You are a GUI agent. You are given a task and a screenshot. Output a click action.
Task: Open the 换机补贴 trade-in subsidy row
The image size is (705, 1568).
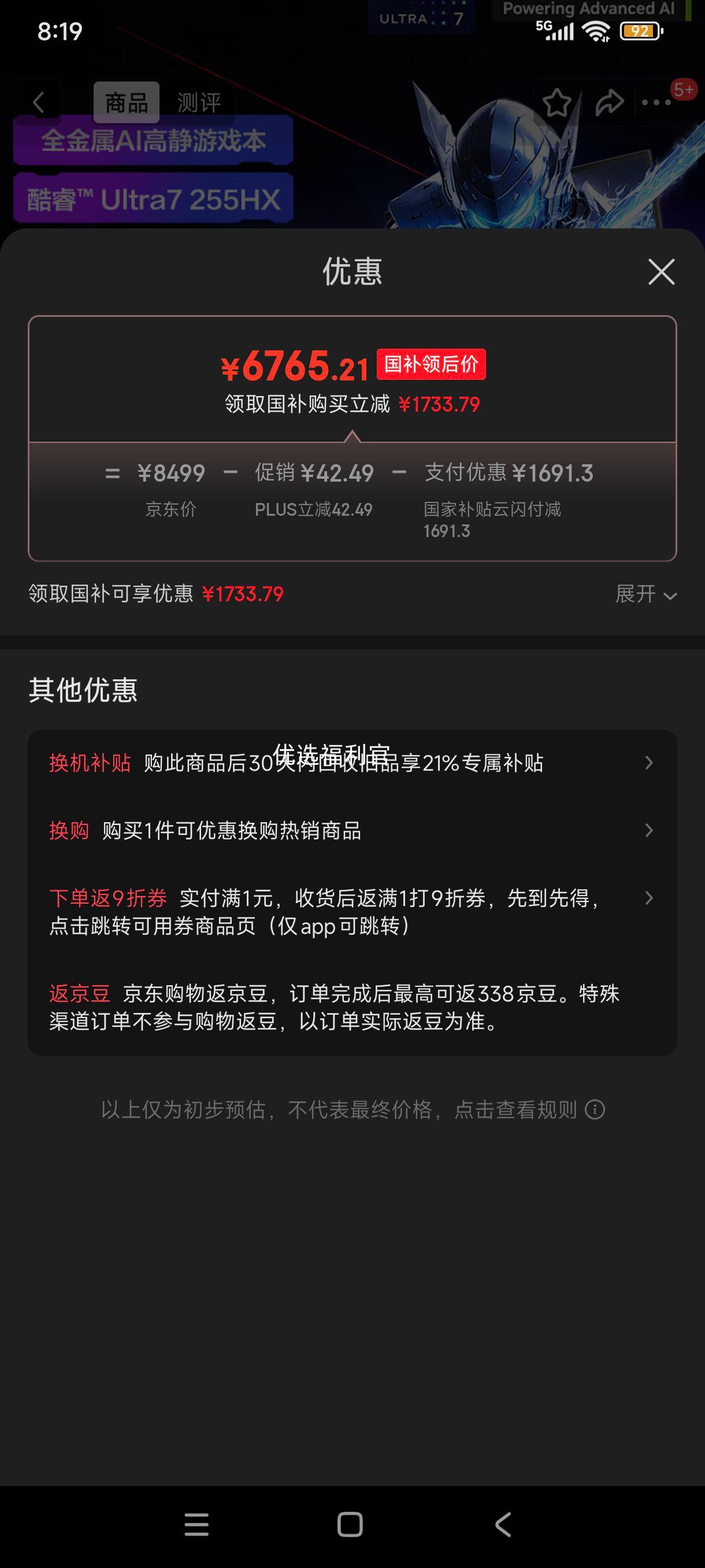coord(351,763)
